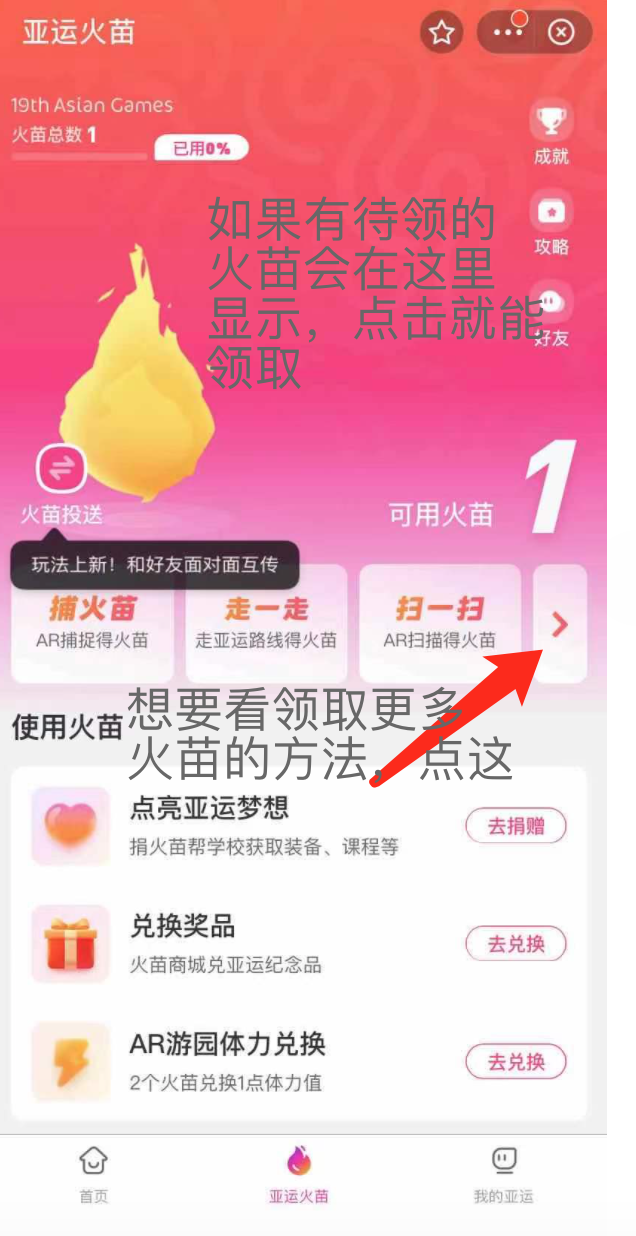Open the 好友 friends list

pos(551,314)
